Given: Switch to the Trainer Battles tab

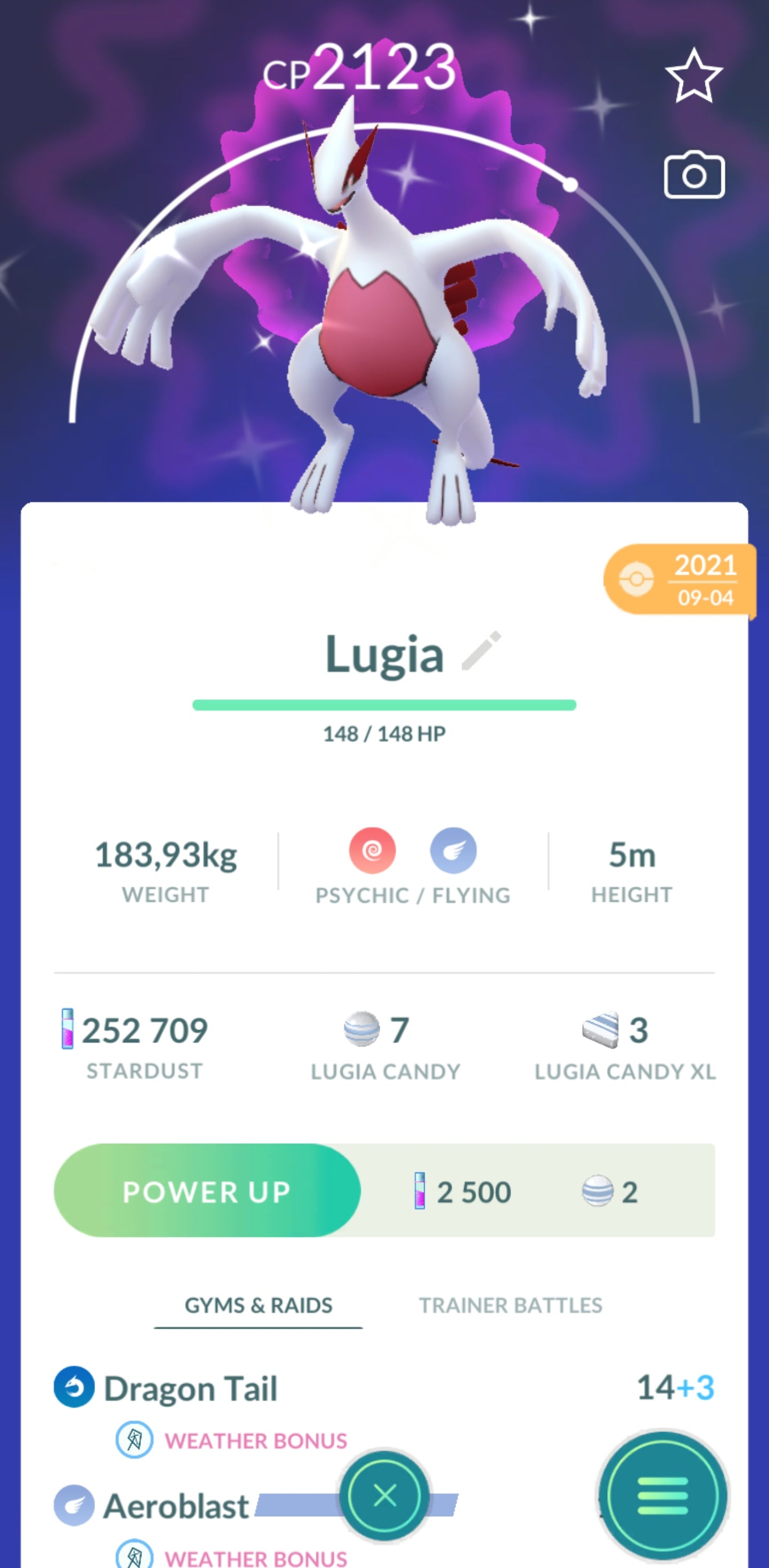Looking at the screenshot, I should pyautogui.click(x=510, y=1305).
